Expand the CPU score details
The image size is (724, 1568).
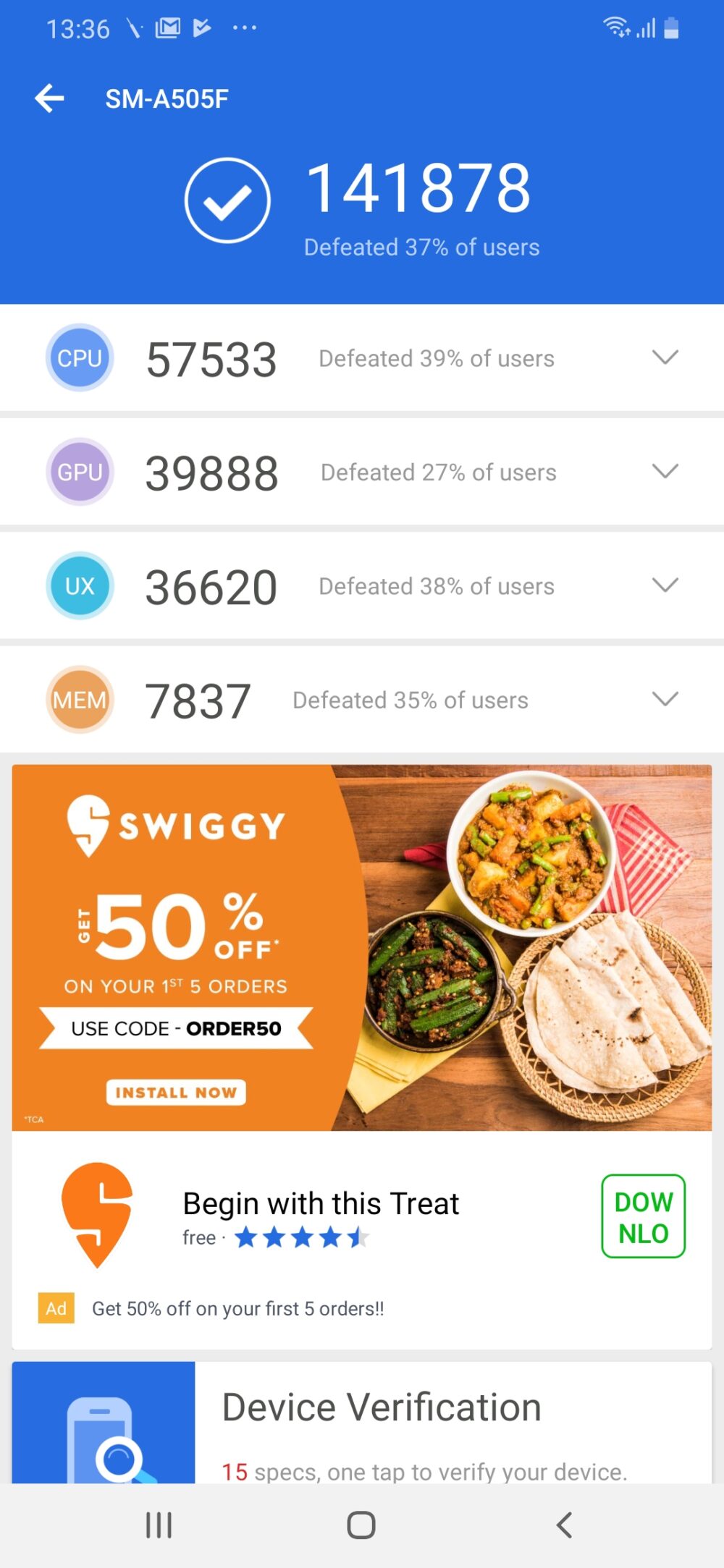click(665, 357)
